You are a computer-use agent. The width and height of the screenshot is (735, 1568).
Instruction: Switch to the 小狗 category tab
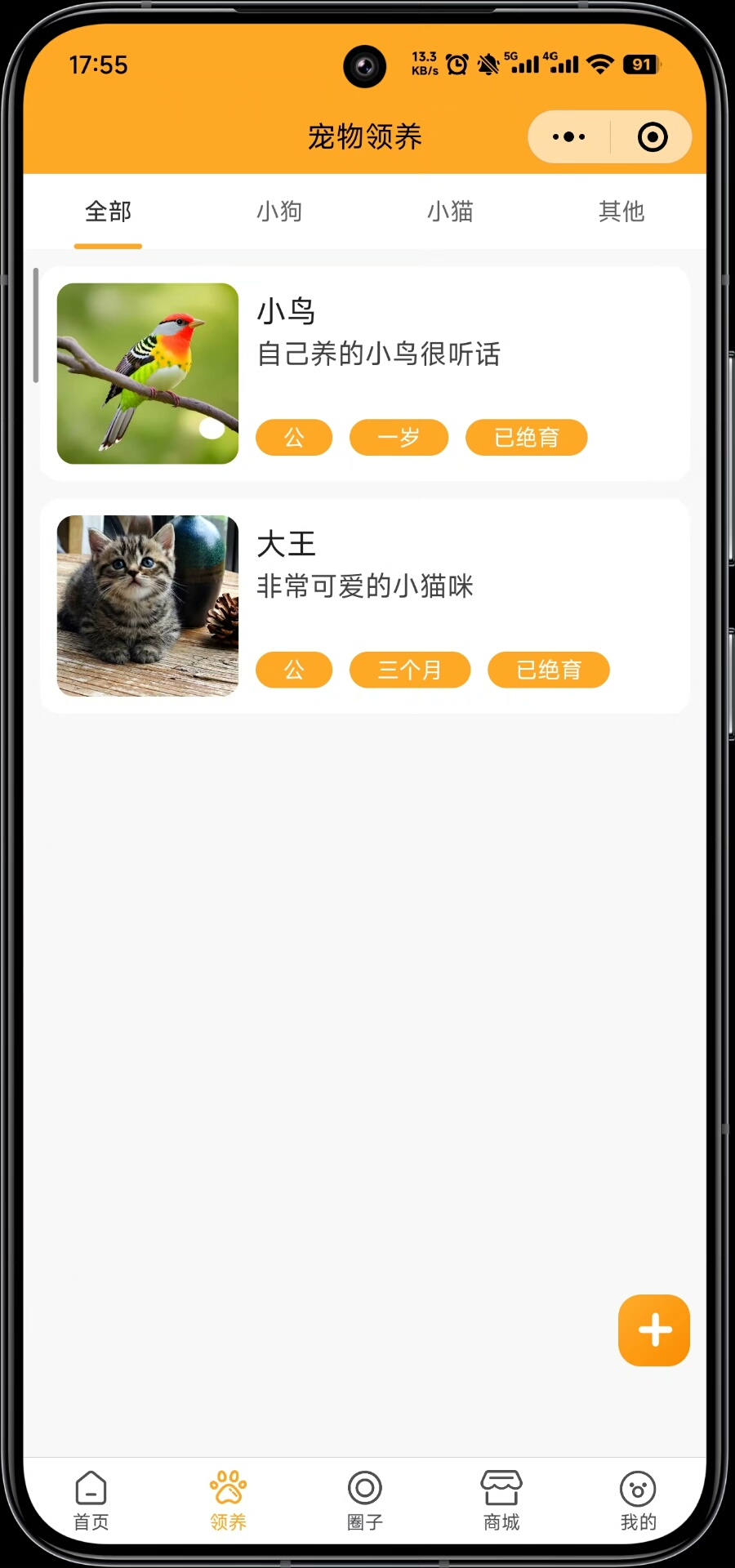coord(279,212)
